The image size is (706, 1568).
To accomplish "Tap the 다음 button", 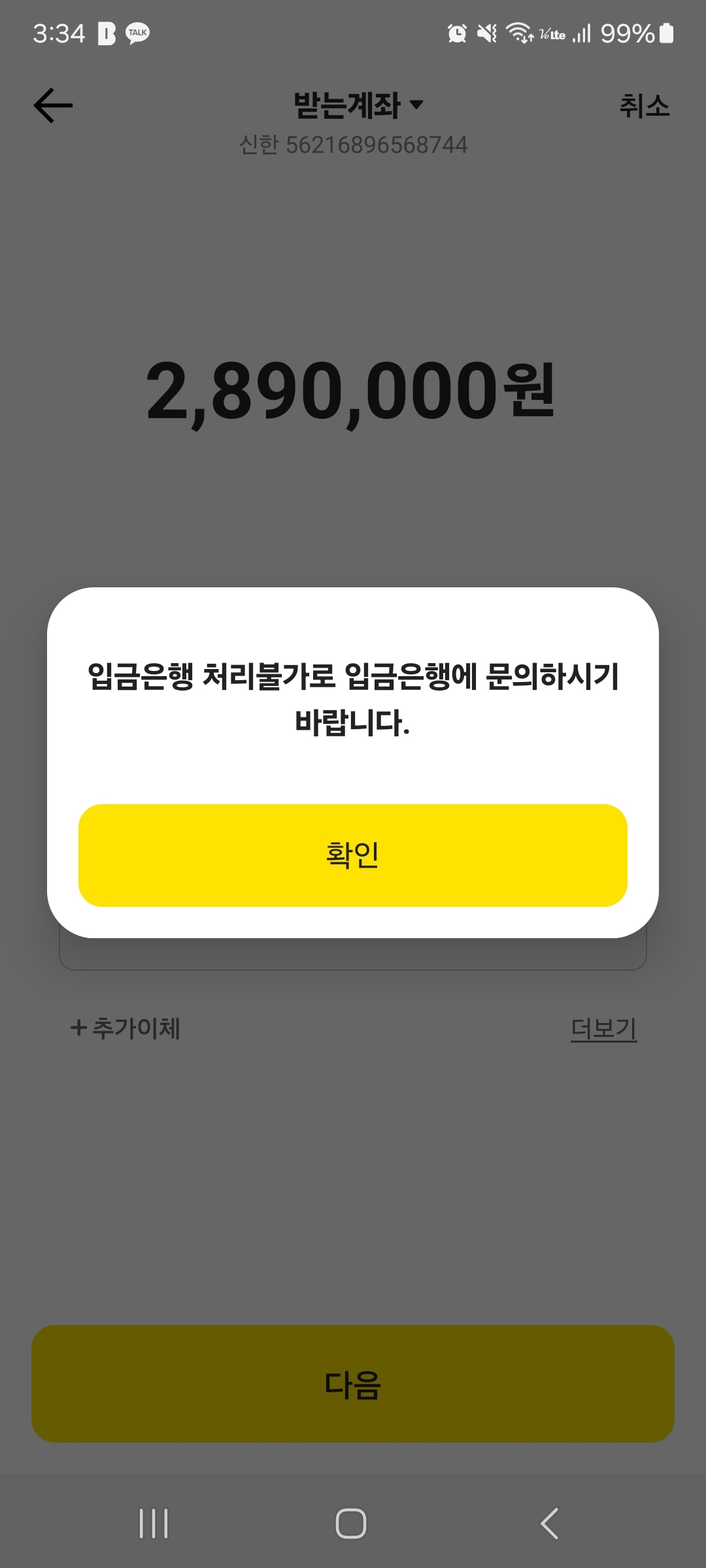I will [x=353, y=1384].
